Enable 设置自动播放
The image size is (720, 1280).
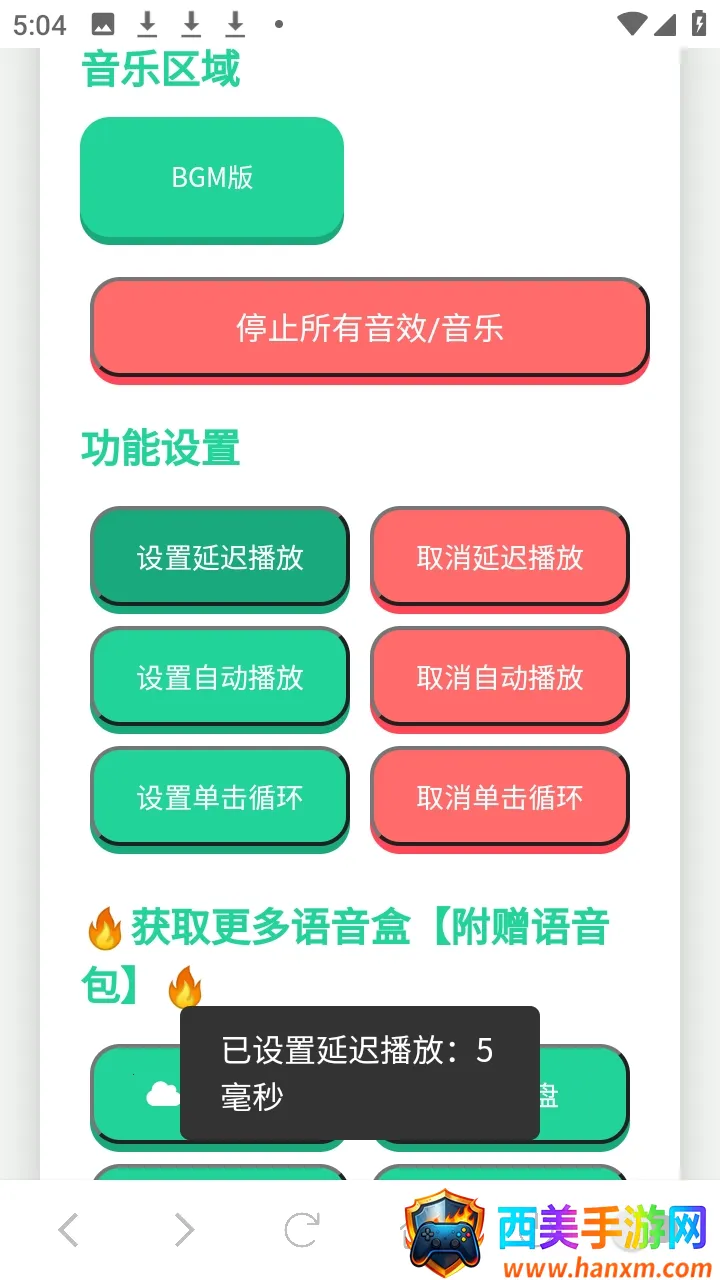click(x=220, y=677)
